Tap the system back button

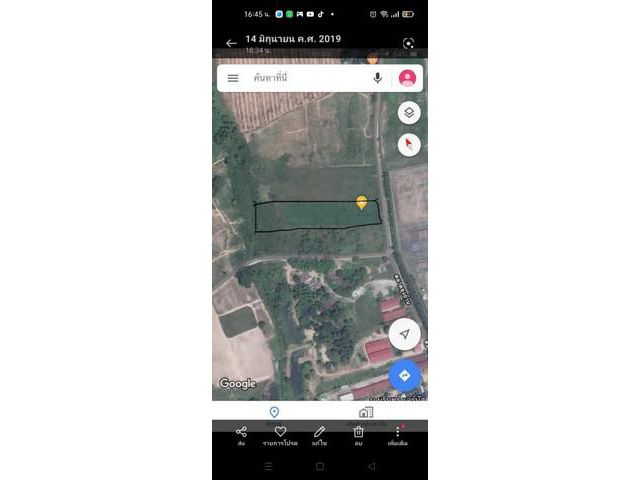(x=371, y=466)
